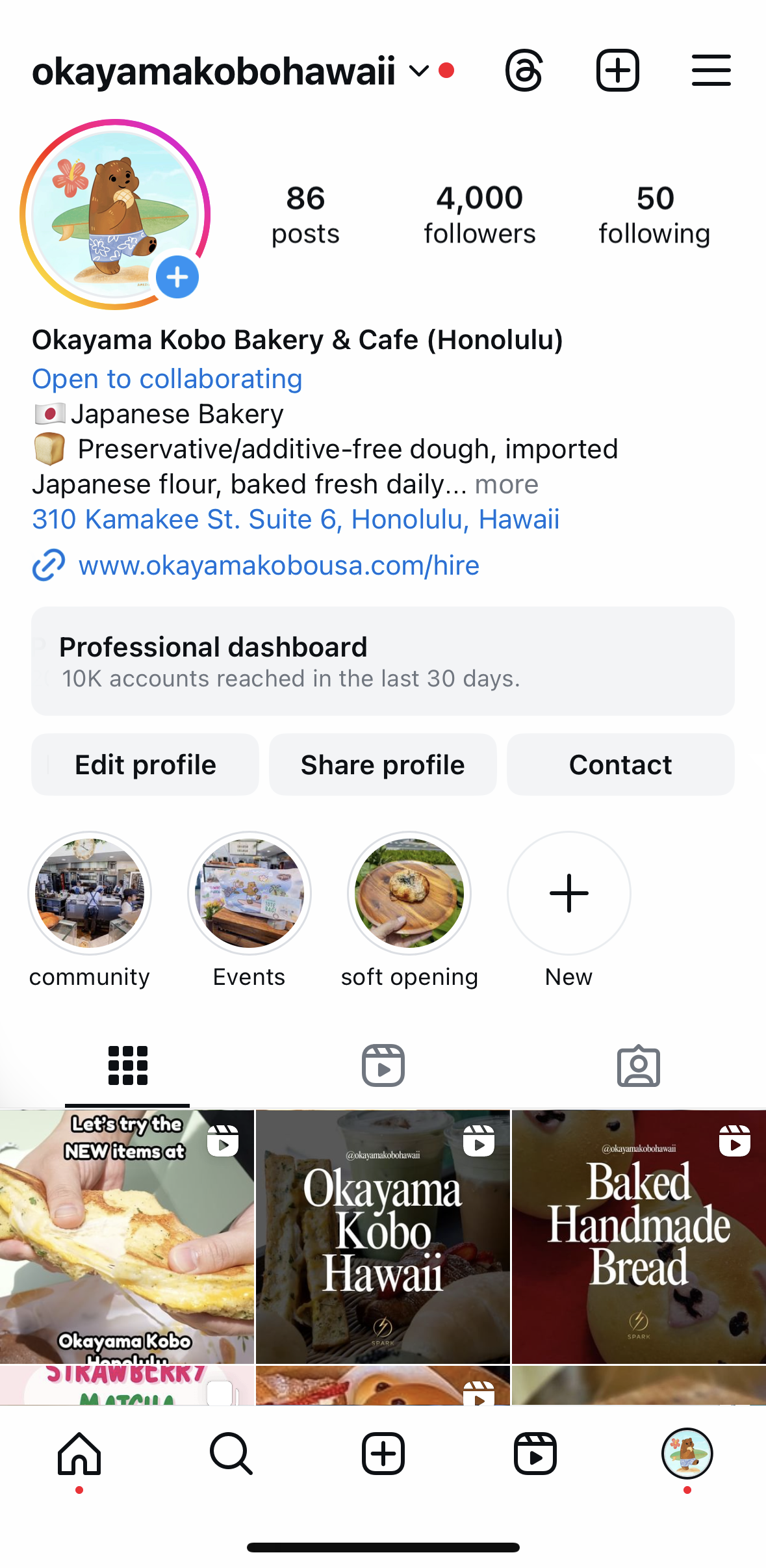Add to story via the profile picture plus
The width and height of the screenshot is (766, 1568).
177,278
